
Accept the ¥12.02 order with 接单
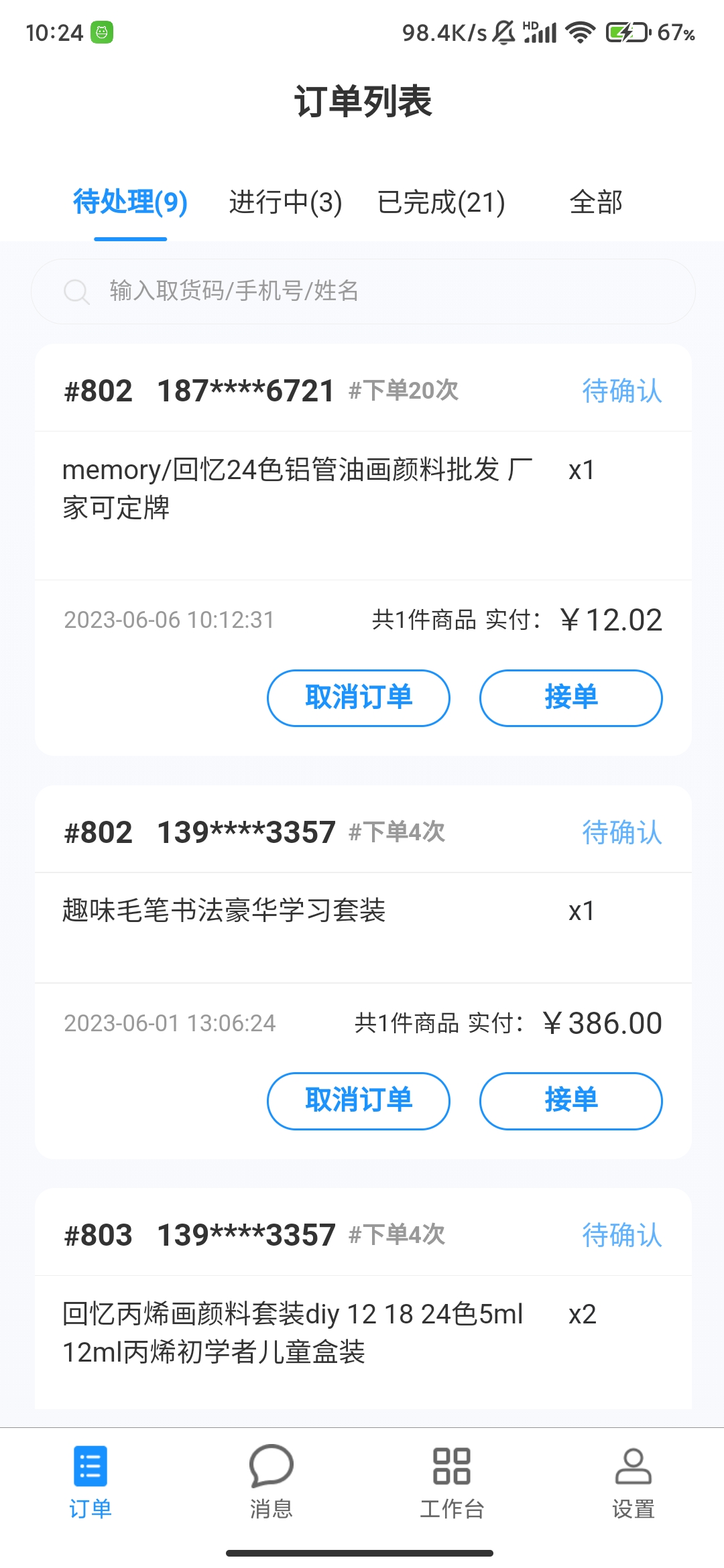pyautogui.click(x=570, y=698)
